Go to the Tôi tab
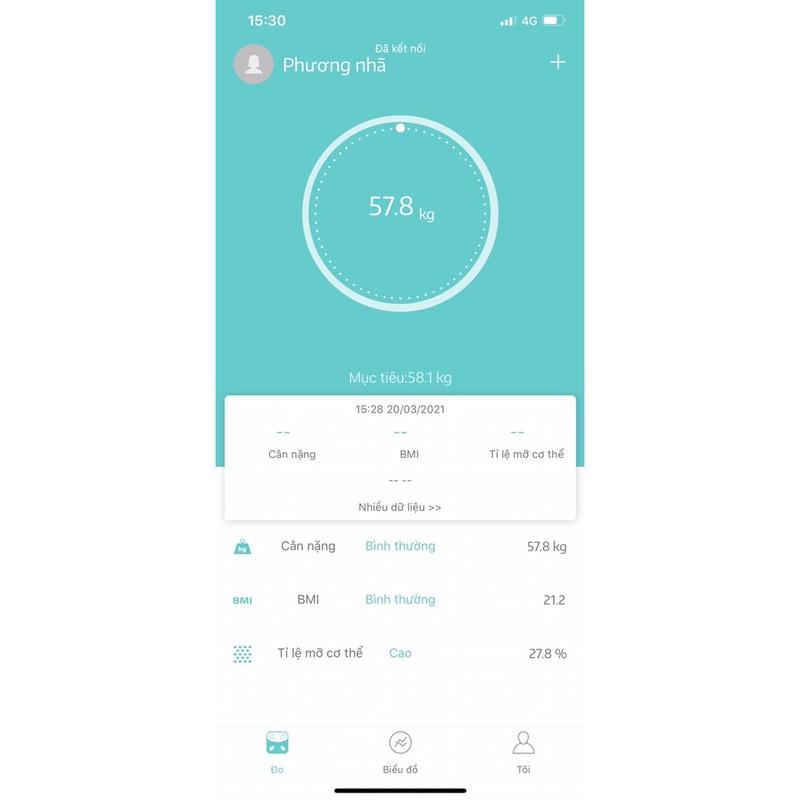The width and height of the screenshot is (800, 800). click(x=523, y=752)
